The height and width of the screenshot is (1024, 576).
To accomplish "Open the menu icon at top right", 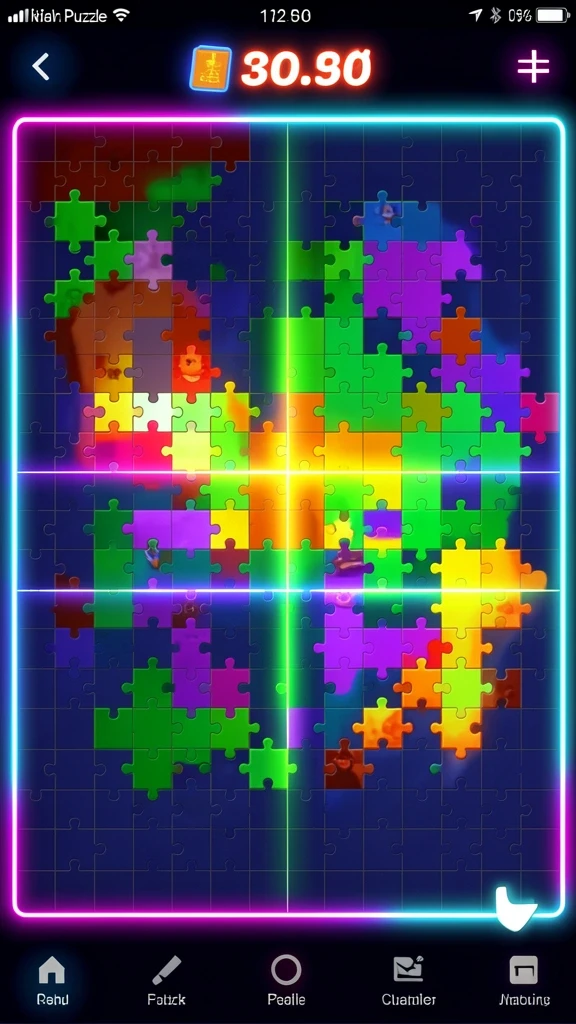I will 533,67.
